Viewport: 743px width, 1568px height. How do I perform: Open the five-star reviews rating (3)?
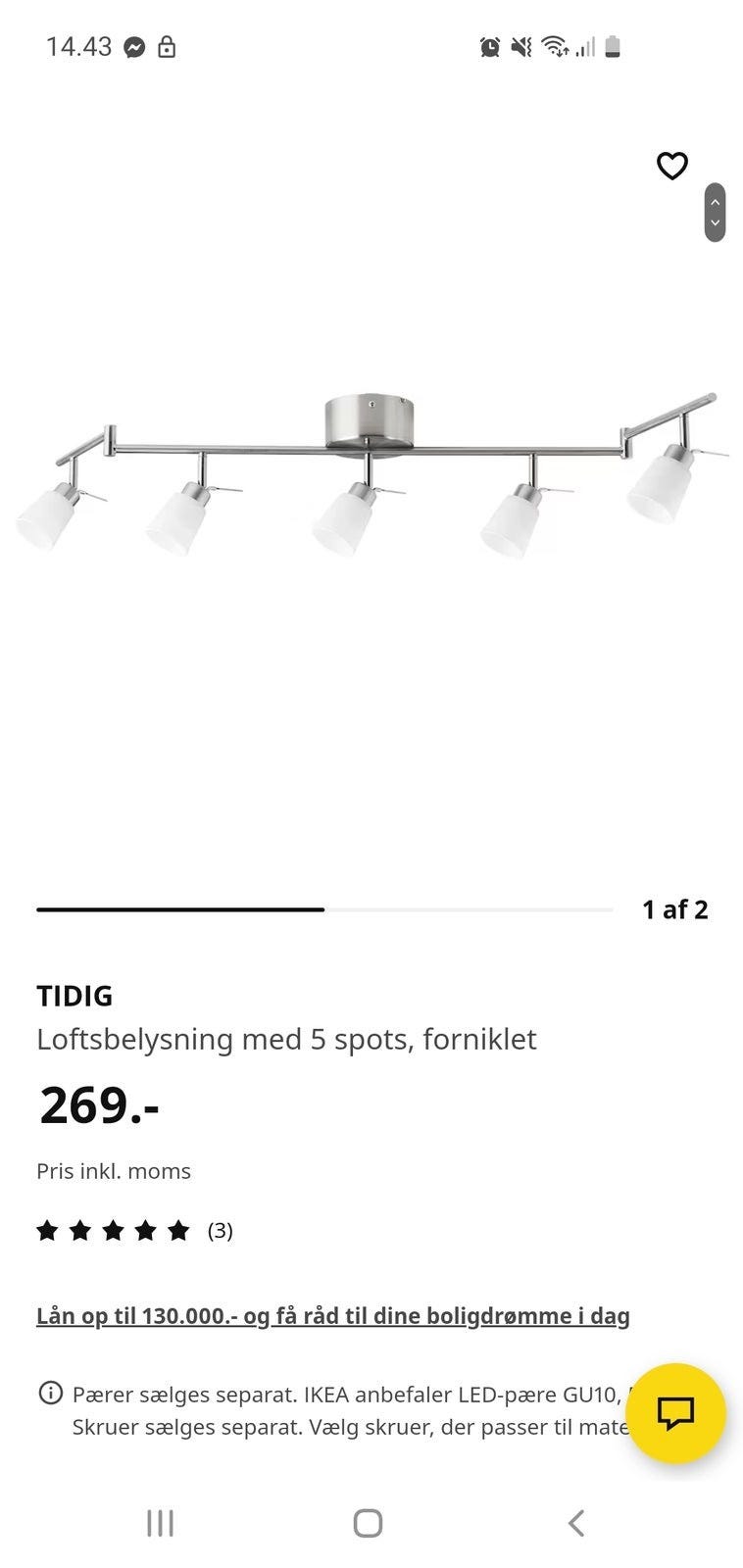[x=134, y=1230]
